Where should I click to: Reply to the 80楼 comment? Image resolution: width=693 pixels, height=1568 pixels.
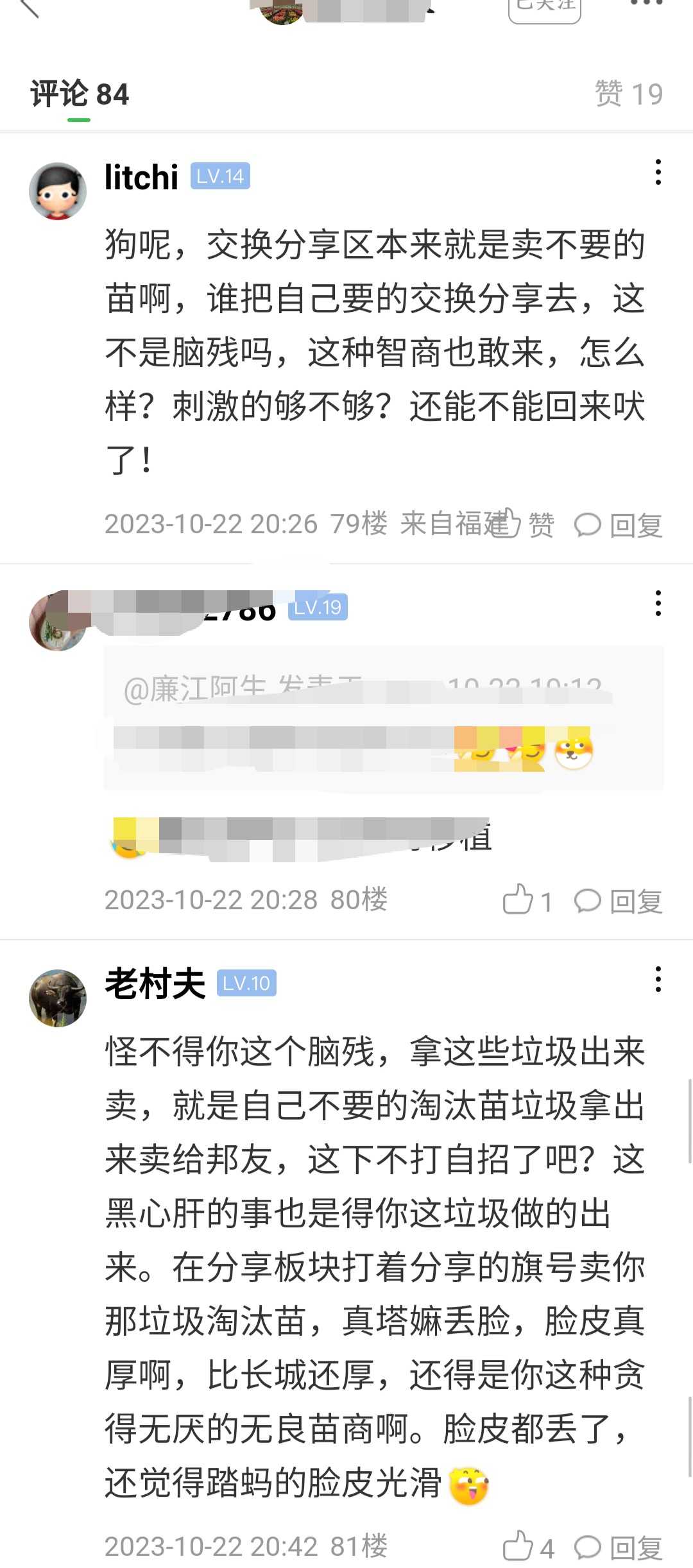619,901
